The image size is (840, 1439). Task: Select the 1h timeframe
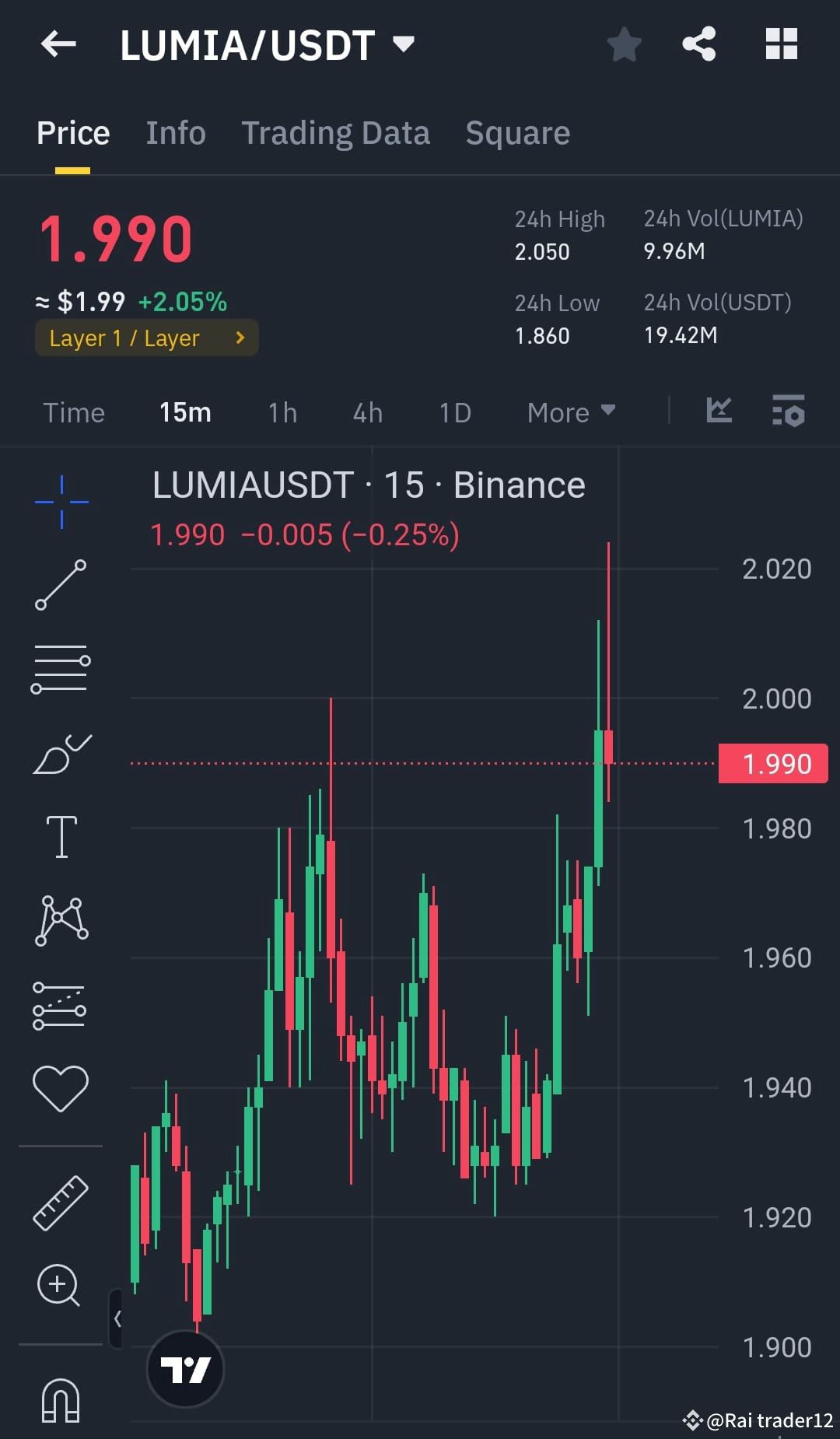click(282, 412)
